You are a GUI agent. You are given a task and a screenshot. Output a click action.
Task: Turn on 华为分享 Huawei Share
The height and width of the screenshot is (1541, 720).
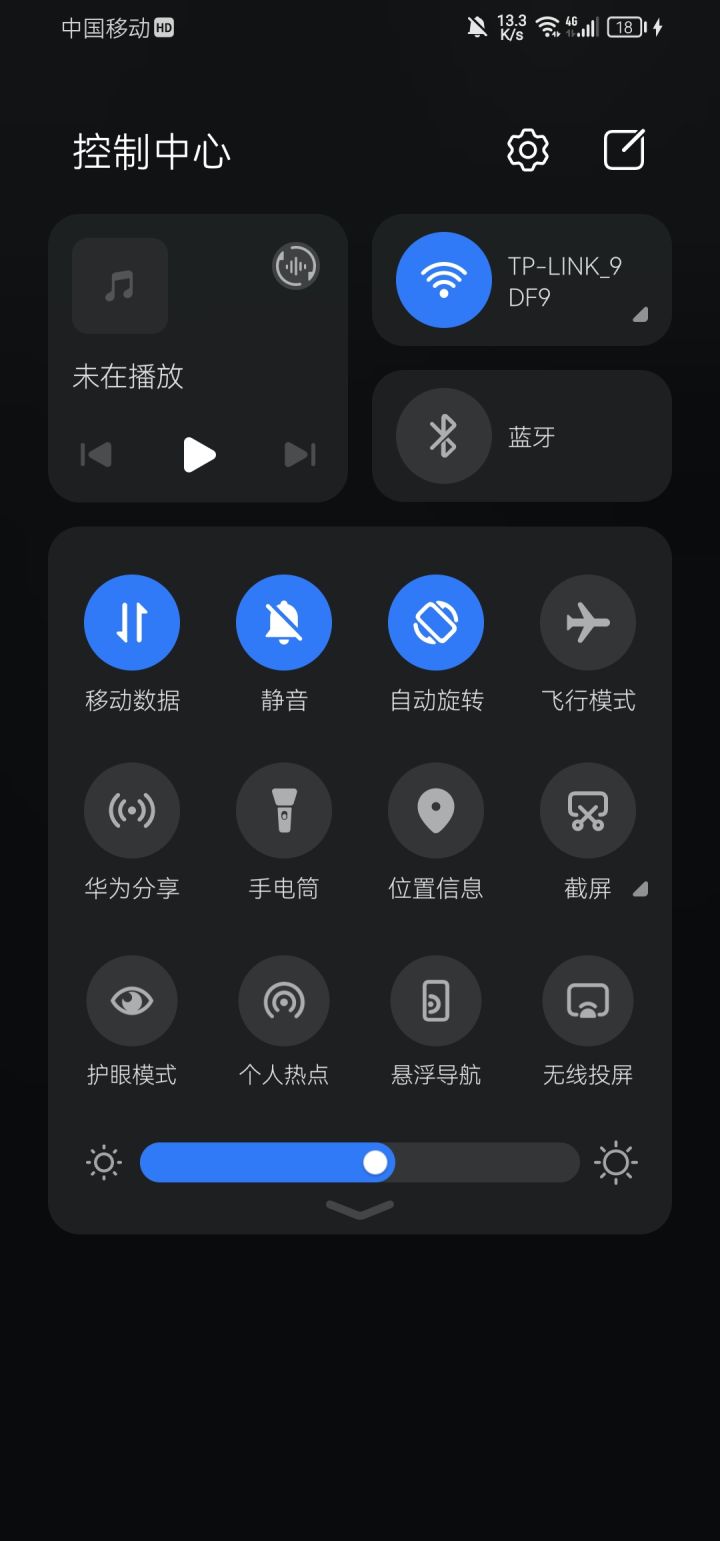(x=132, y=810)
